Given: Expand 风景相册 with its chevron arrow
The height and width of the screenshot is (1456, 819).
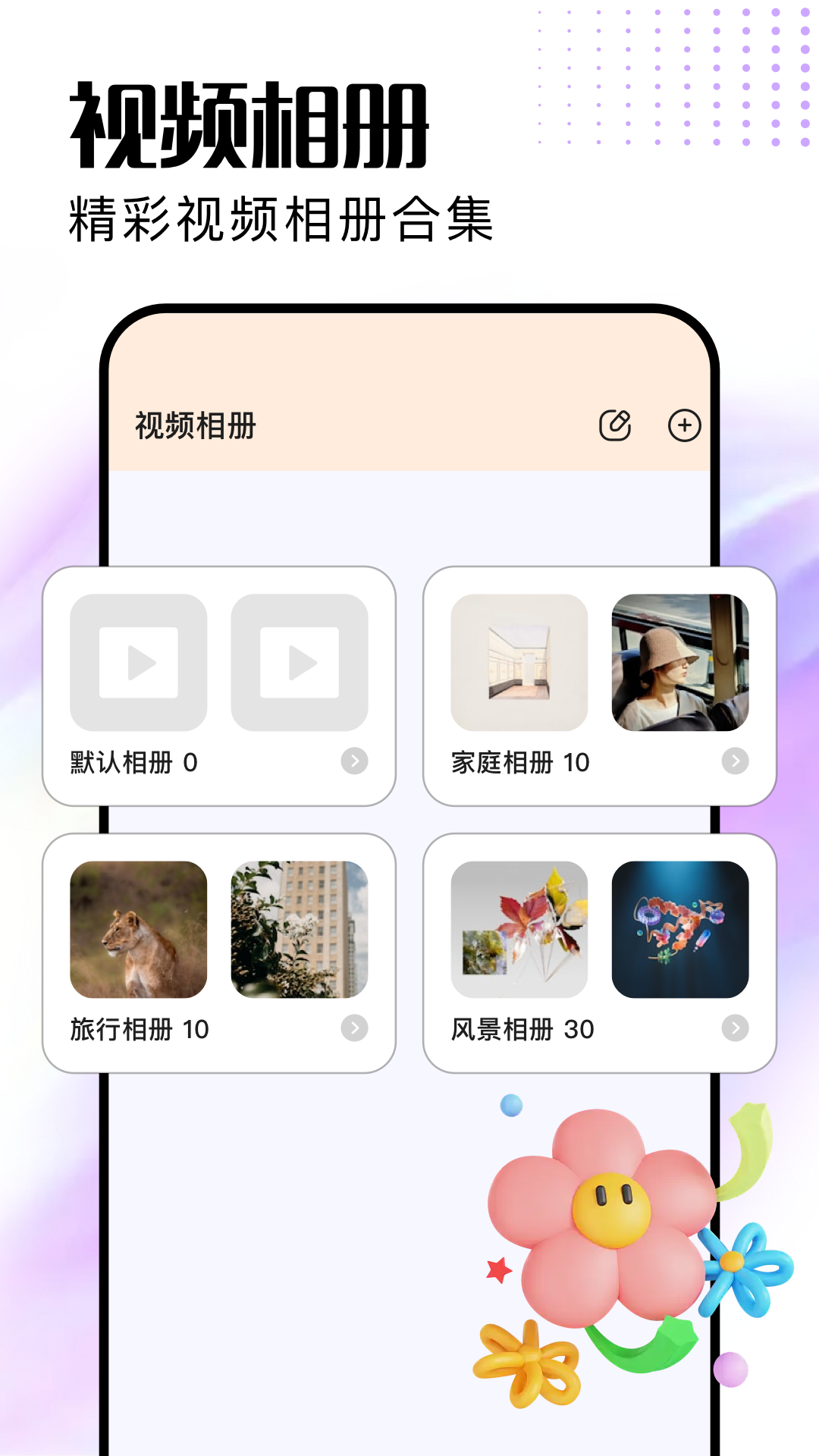Looking at the screenshot, I should point(734,1029).
